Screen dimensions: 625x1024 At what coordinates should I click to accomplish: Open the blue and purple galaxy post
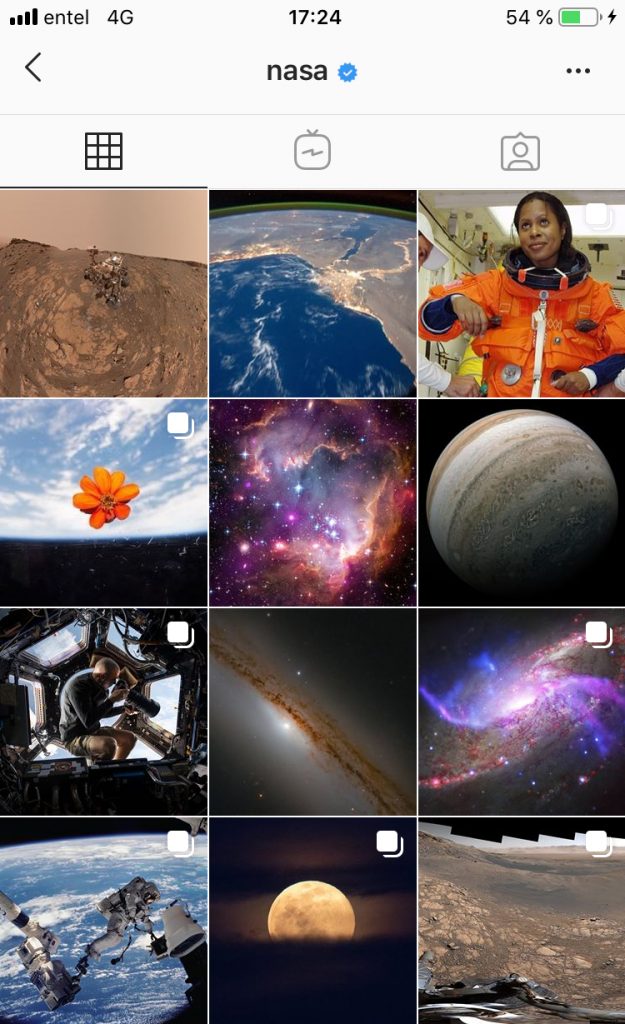521,711
